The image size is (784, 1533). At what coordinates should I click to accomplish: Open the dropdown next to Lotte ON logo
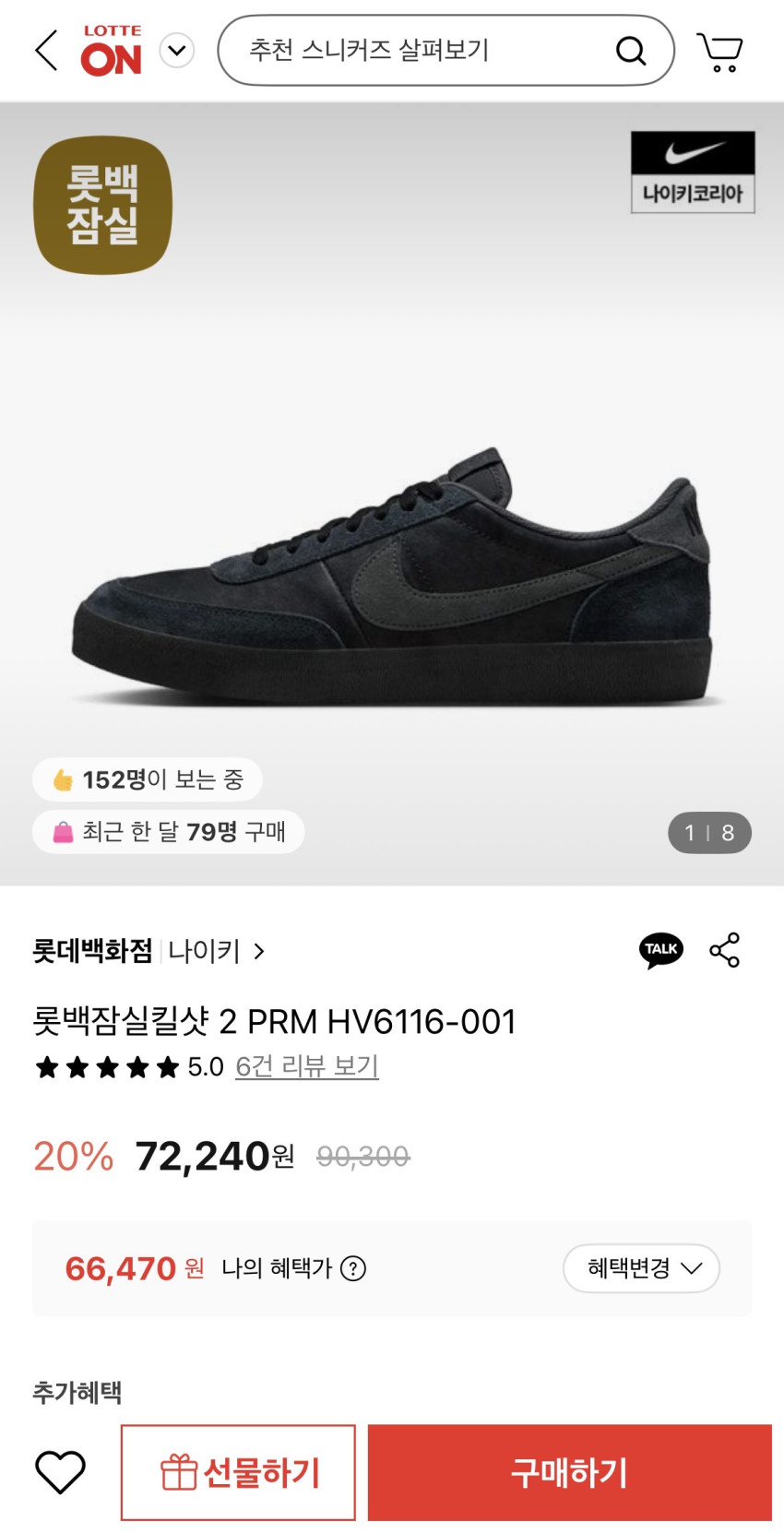tap(176, 51)
